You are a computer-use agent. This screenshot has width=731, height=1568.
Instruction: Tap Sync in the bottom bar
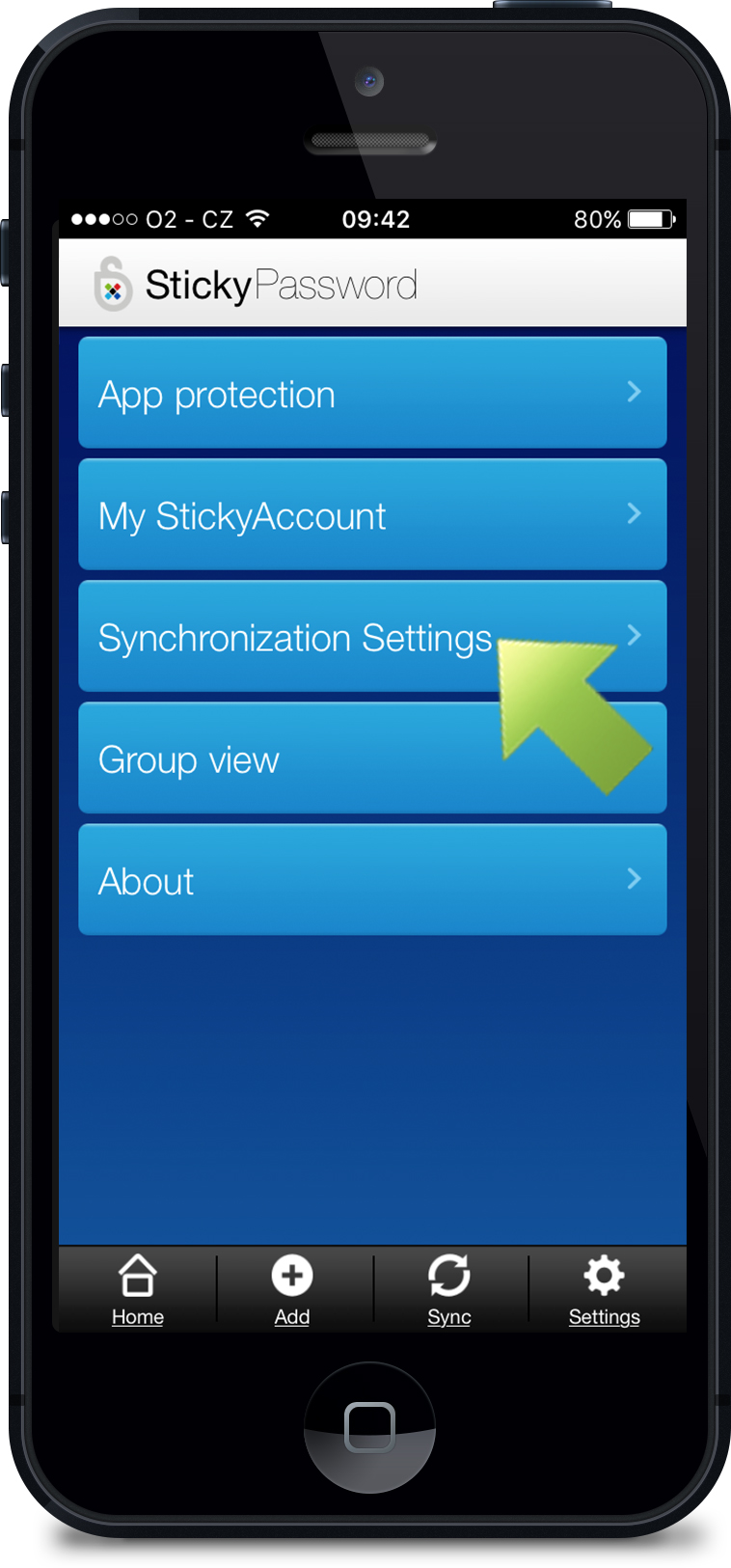click(449, 1290)
